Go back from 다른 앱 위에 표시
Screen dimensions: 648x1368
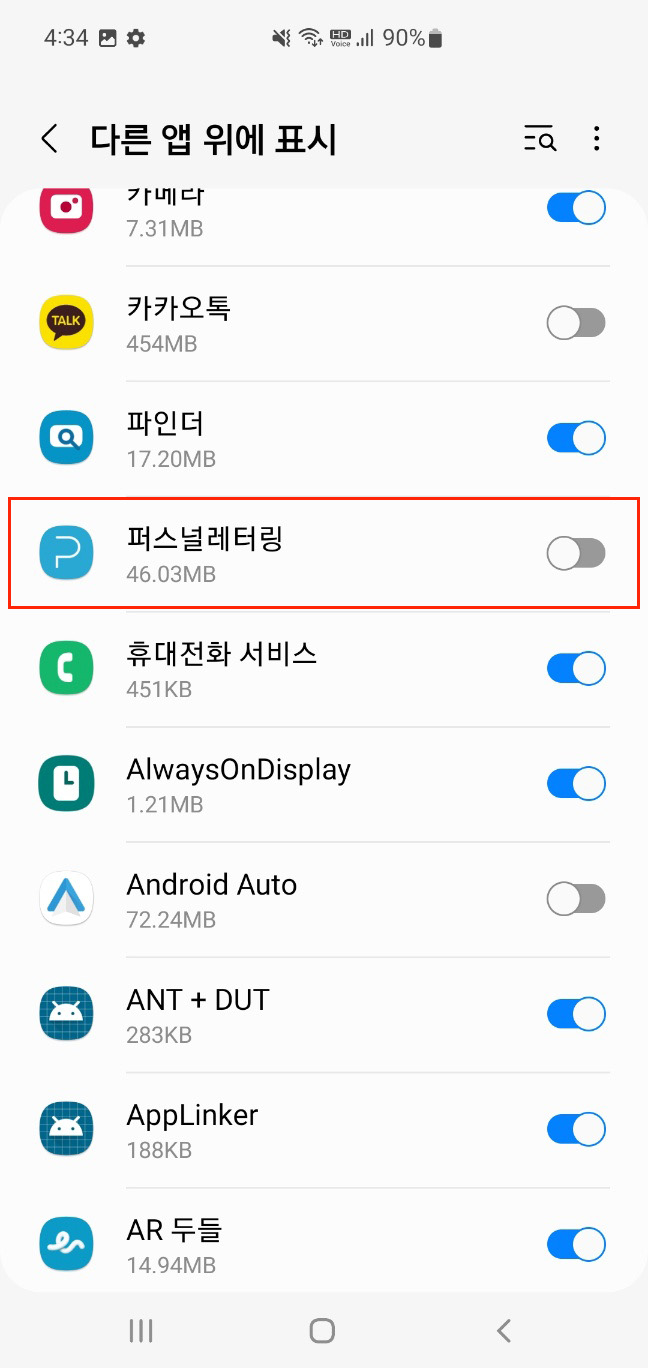click(49, 139)
